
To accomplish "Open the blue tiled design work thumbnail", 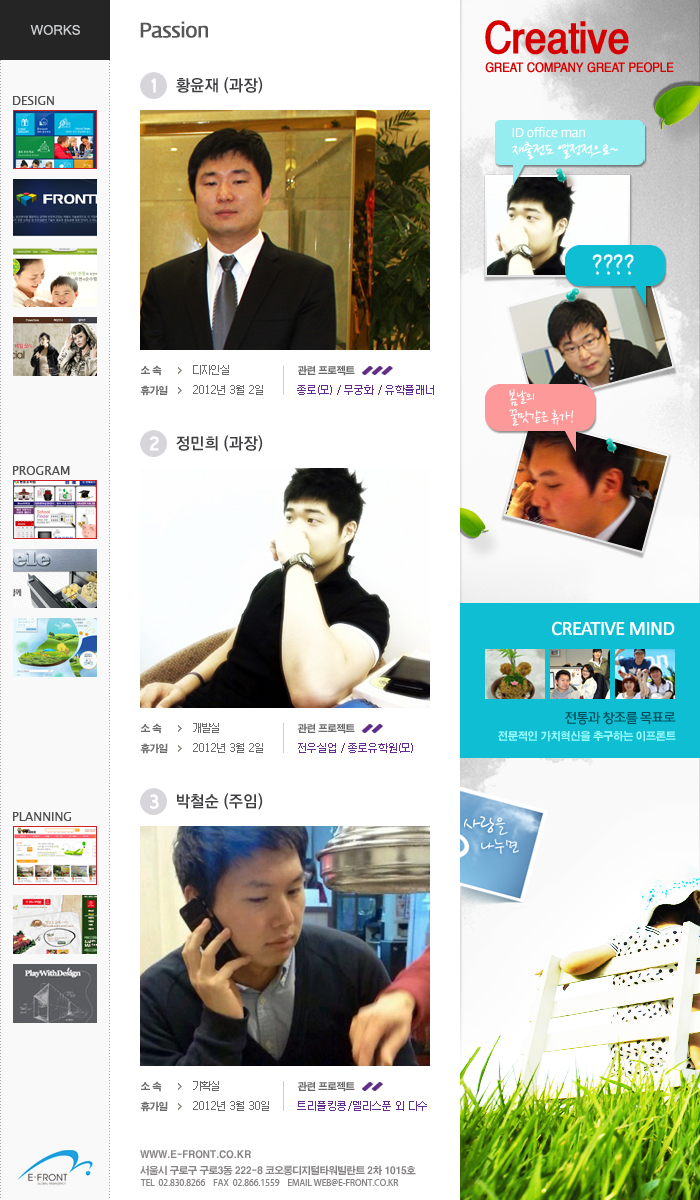I will click(55, 139).
